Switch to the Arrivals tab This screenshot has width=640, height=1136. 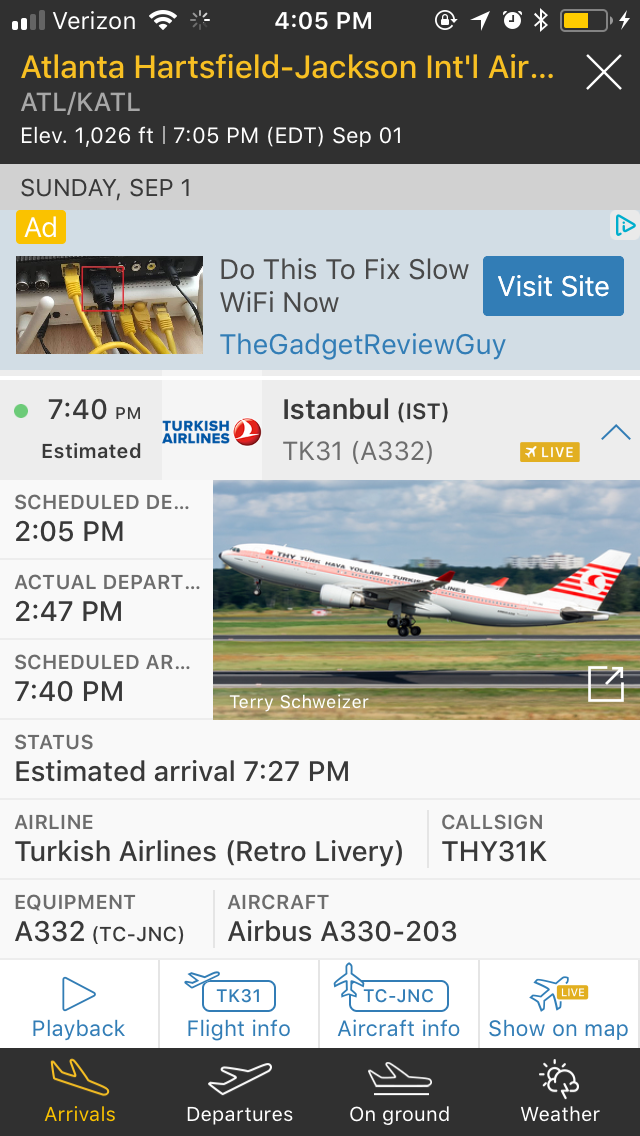[x=80, y=1092]
